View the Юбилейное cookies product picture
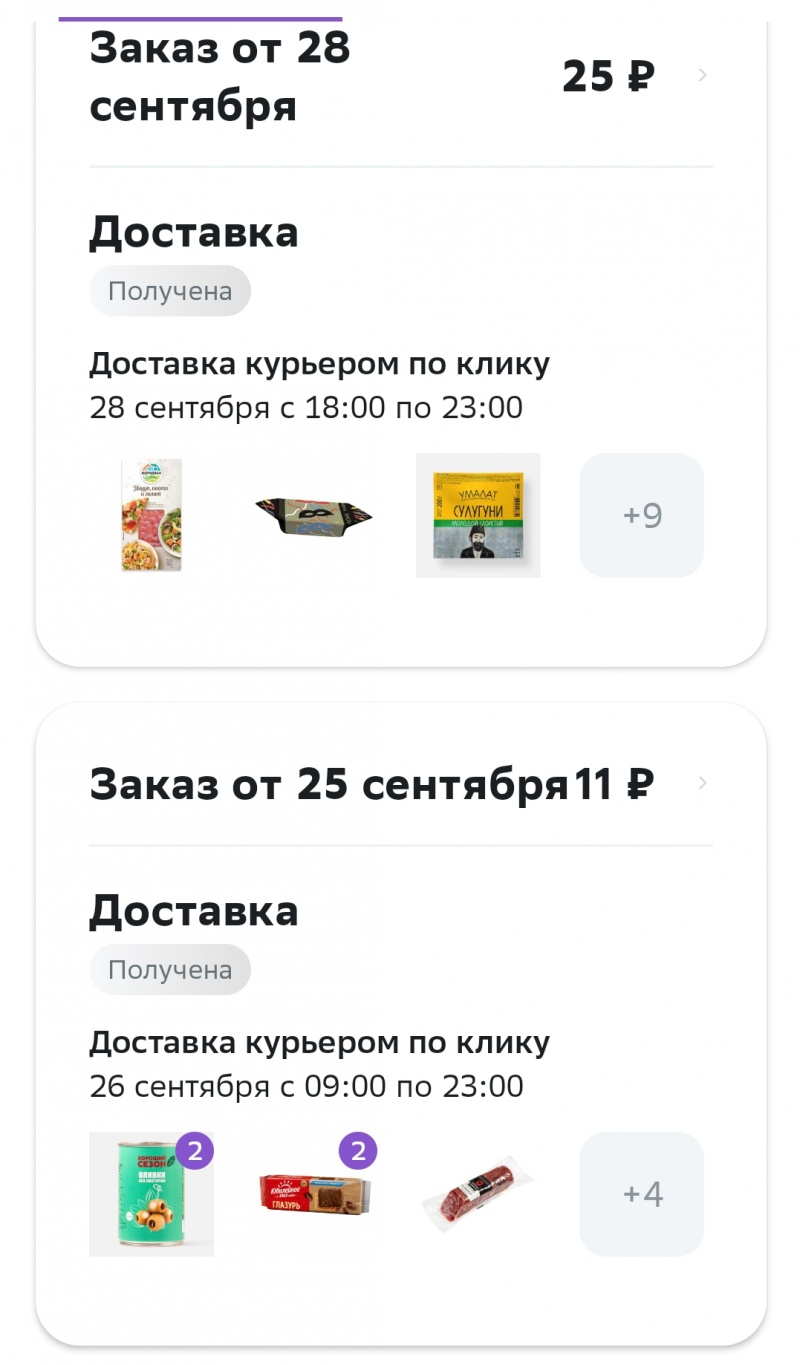This screenshot has width=800, height=1365. [315, 1194]
